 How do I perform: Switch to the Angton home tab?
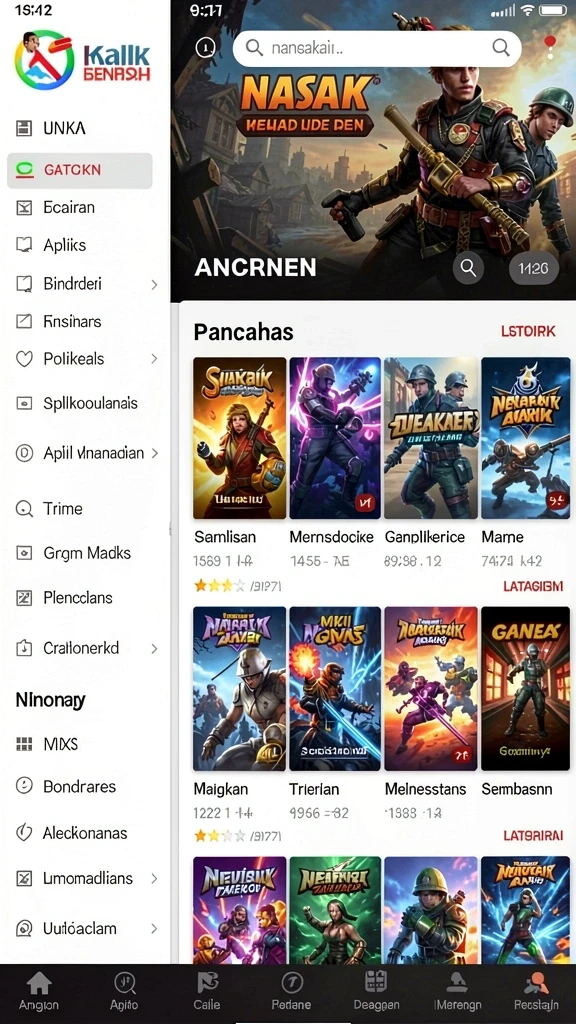(x=39, y=991)
